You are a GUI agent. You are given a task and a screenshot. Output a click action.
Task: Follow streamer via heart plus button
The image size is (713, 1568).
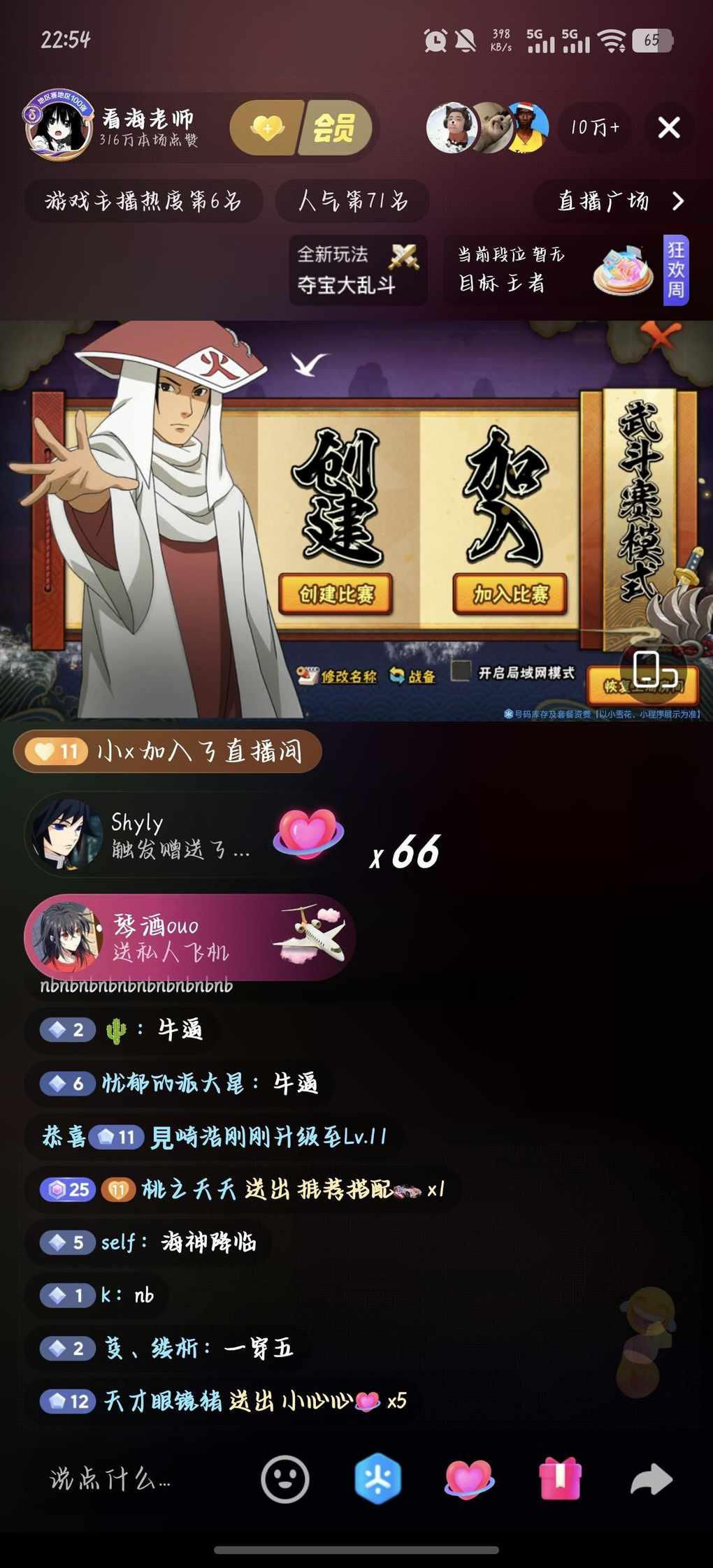pos(267,128)
